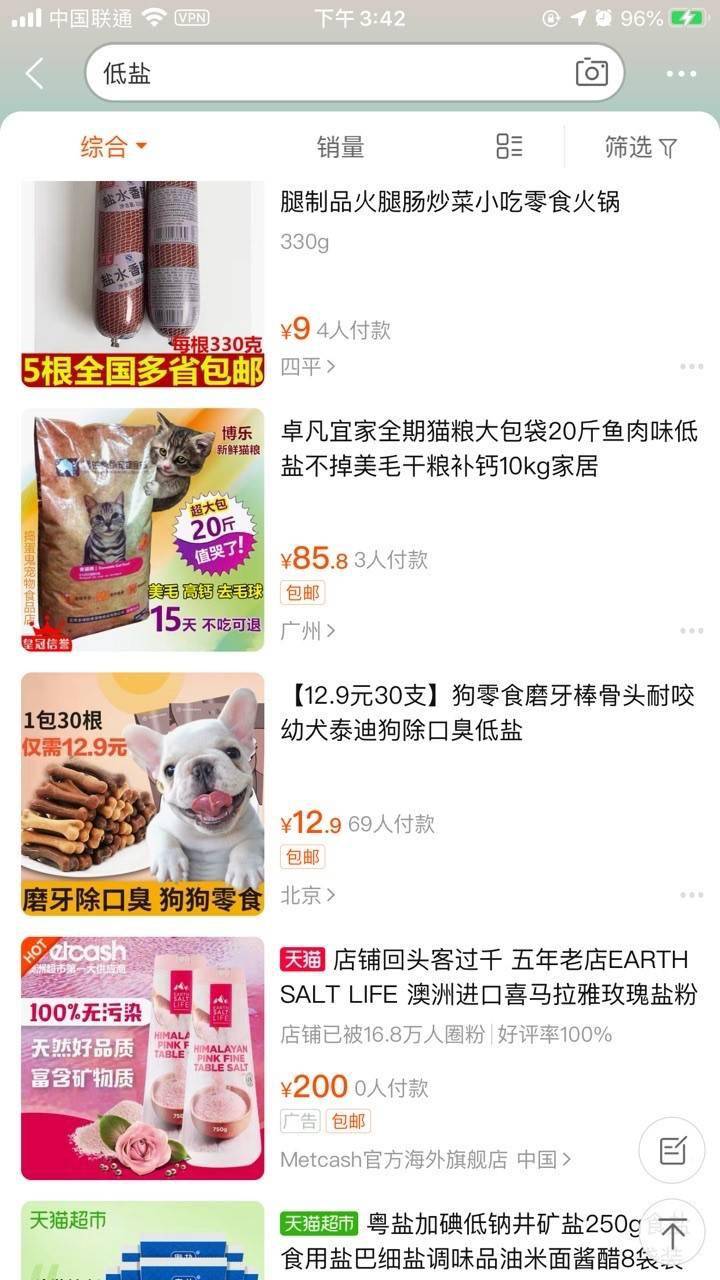
Task: Open the dog chew sticks product thumbnail
Action: [142, 792]
